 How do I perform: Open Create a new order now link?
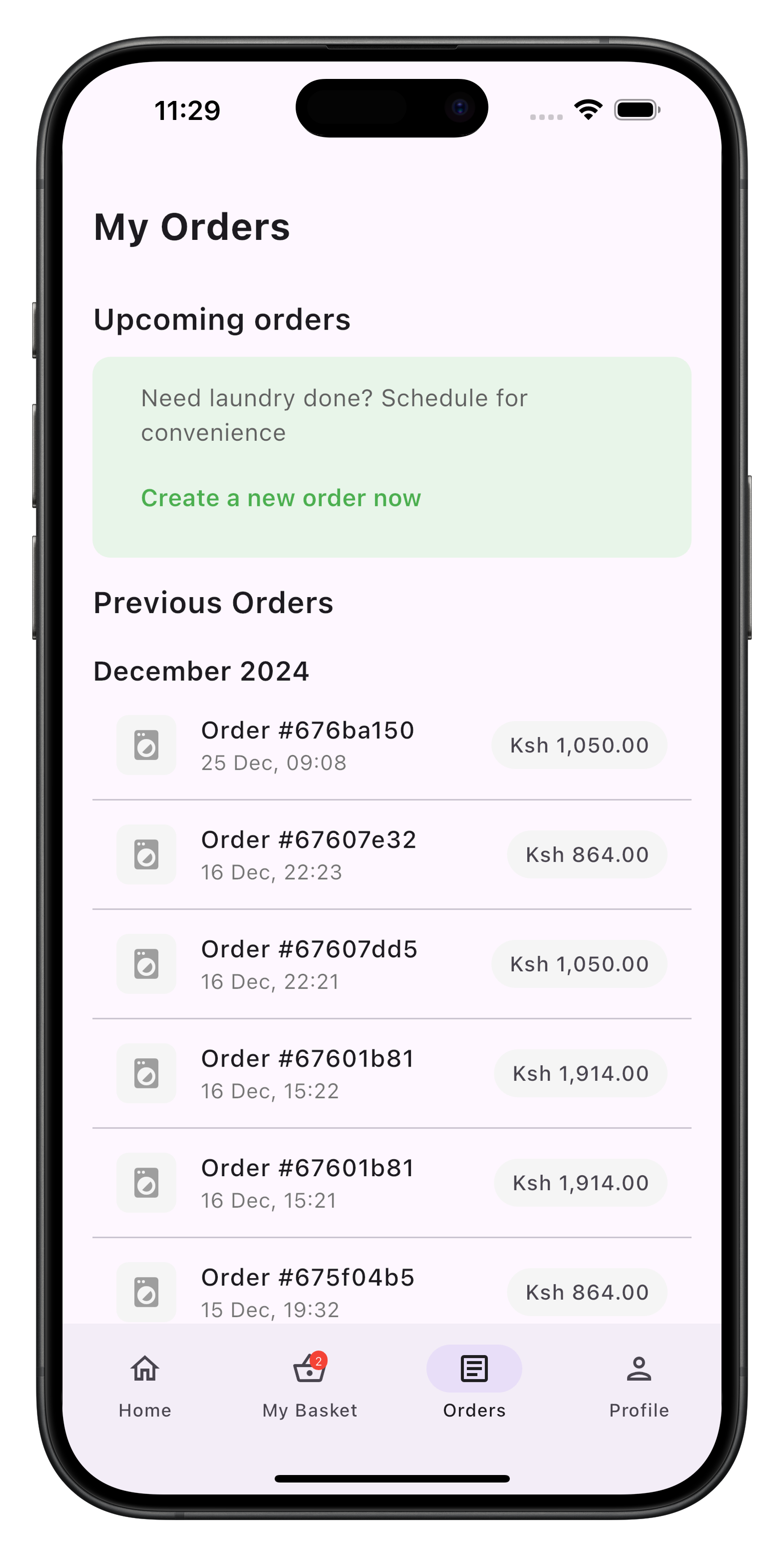click(280, 498)
